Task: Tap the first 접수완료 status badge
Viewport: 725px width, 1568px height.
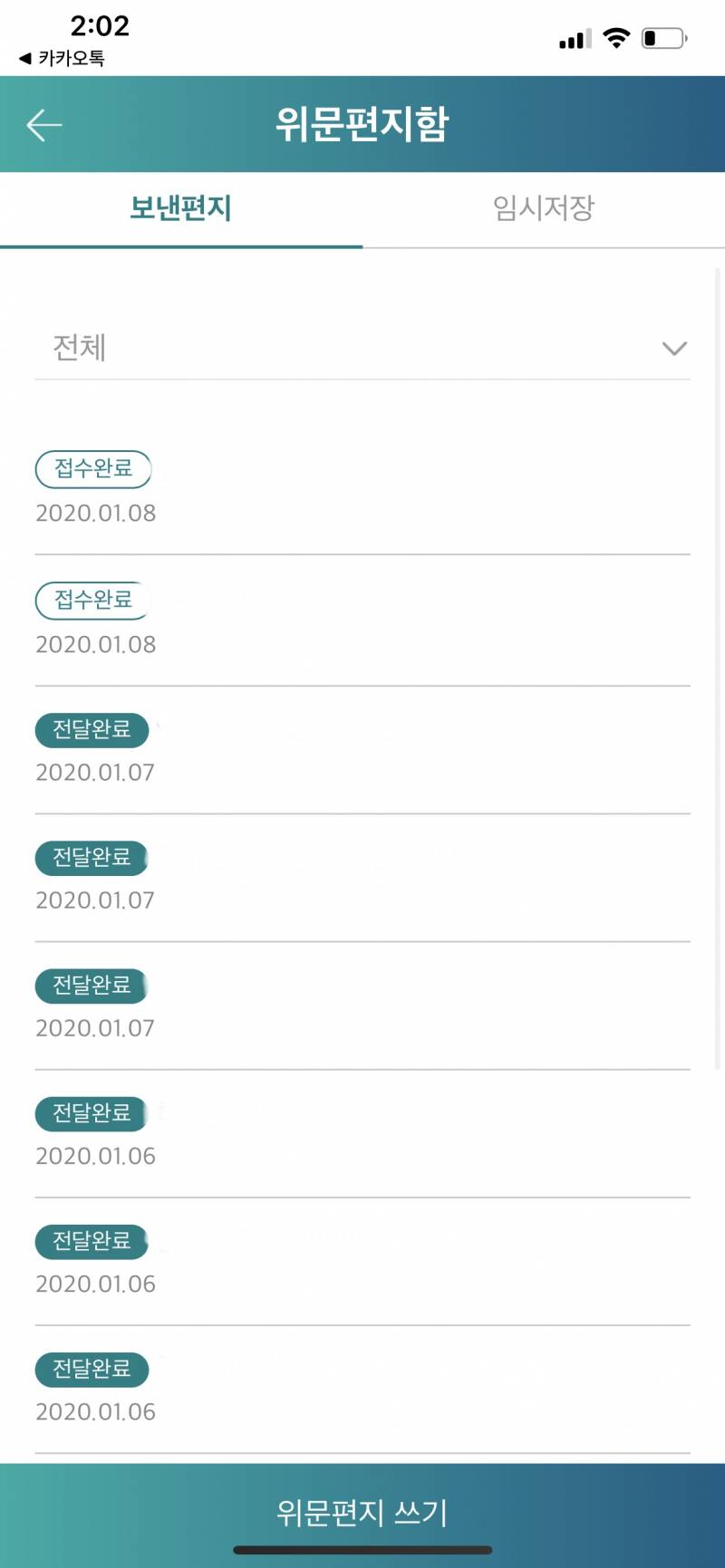Action: [93, 469]
